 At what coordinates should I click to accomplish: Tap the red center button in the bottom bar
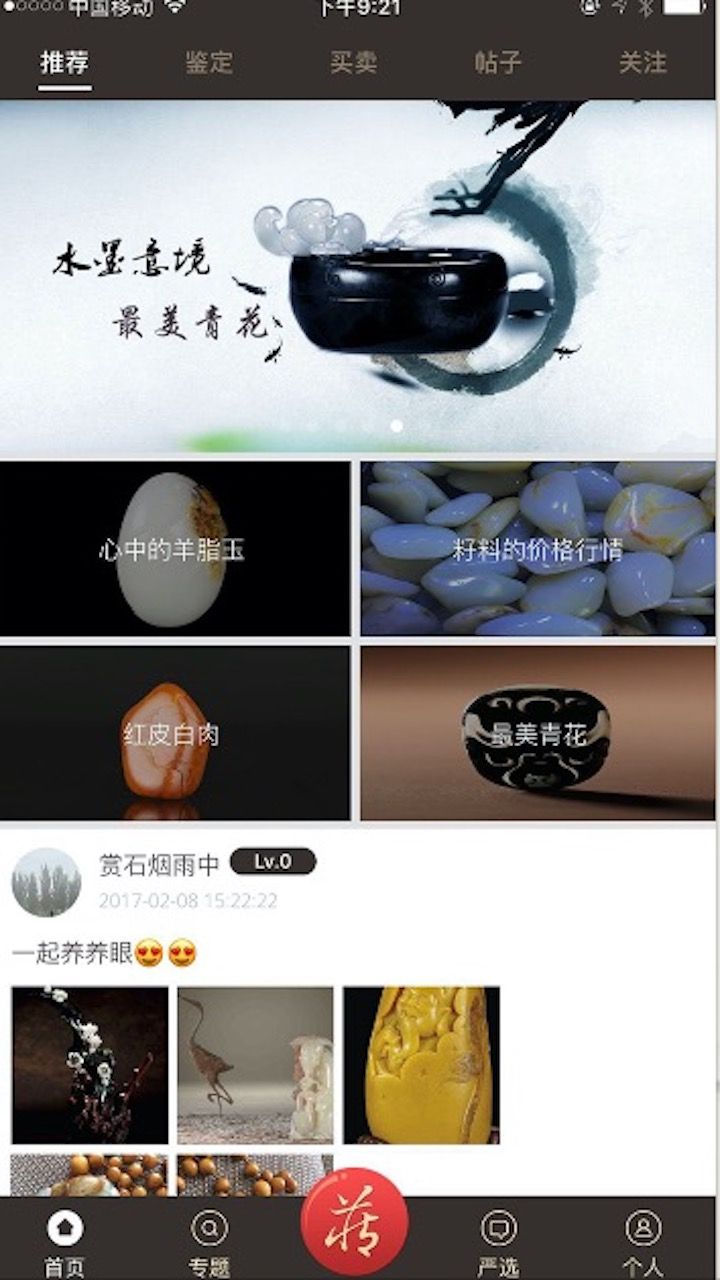tap(355, 1230)
